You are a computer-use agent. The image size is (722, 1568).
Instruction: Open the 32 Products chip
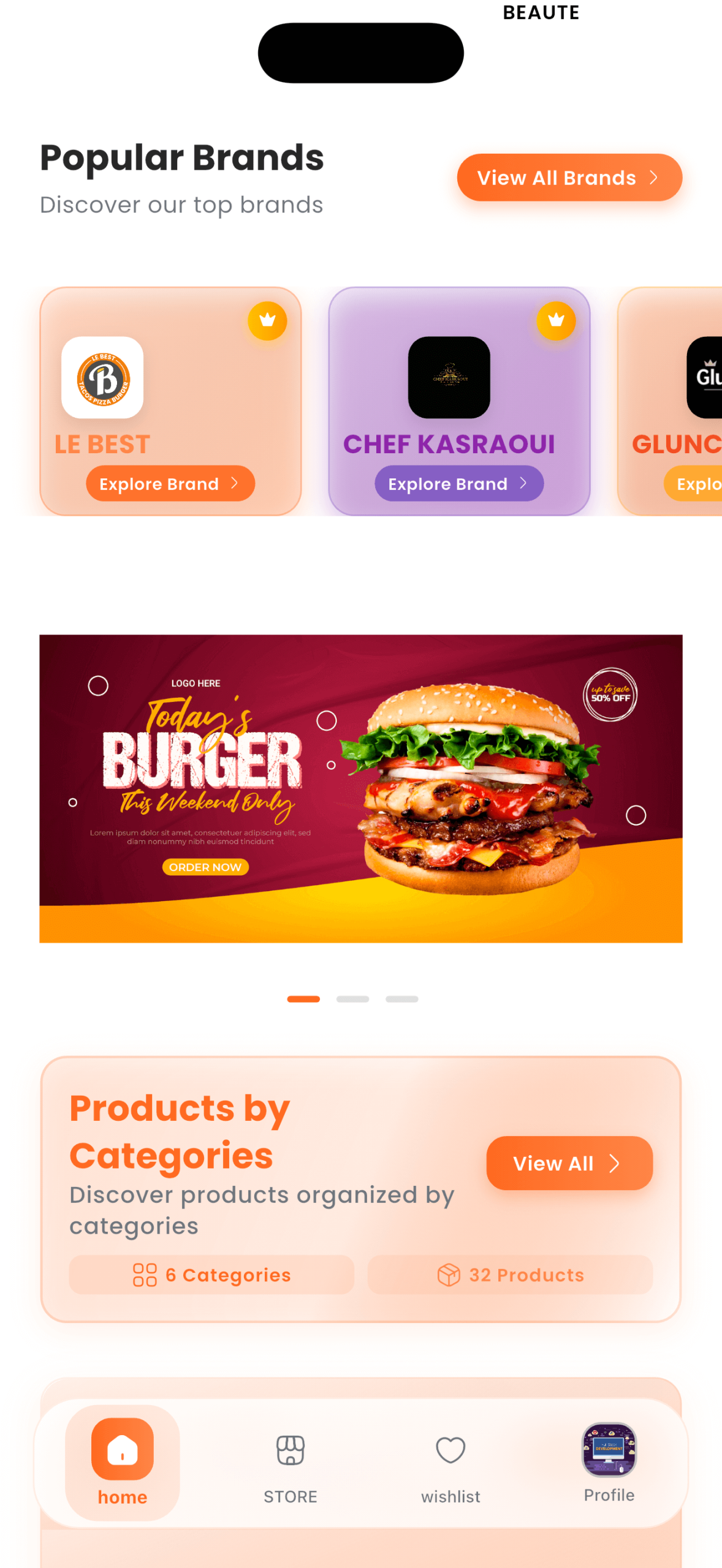tap(510, 1275)
